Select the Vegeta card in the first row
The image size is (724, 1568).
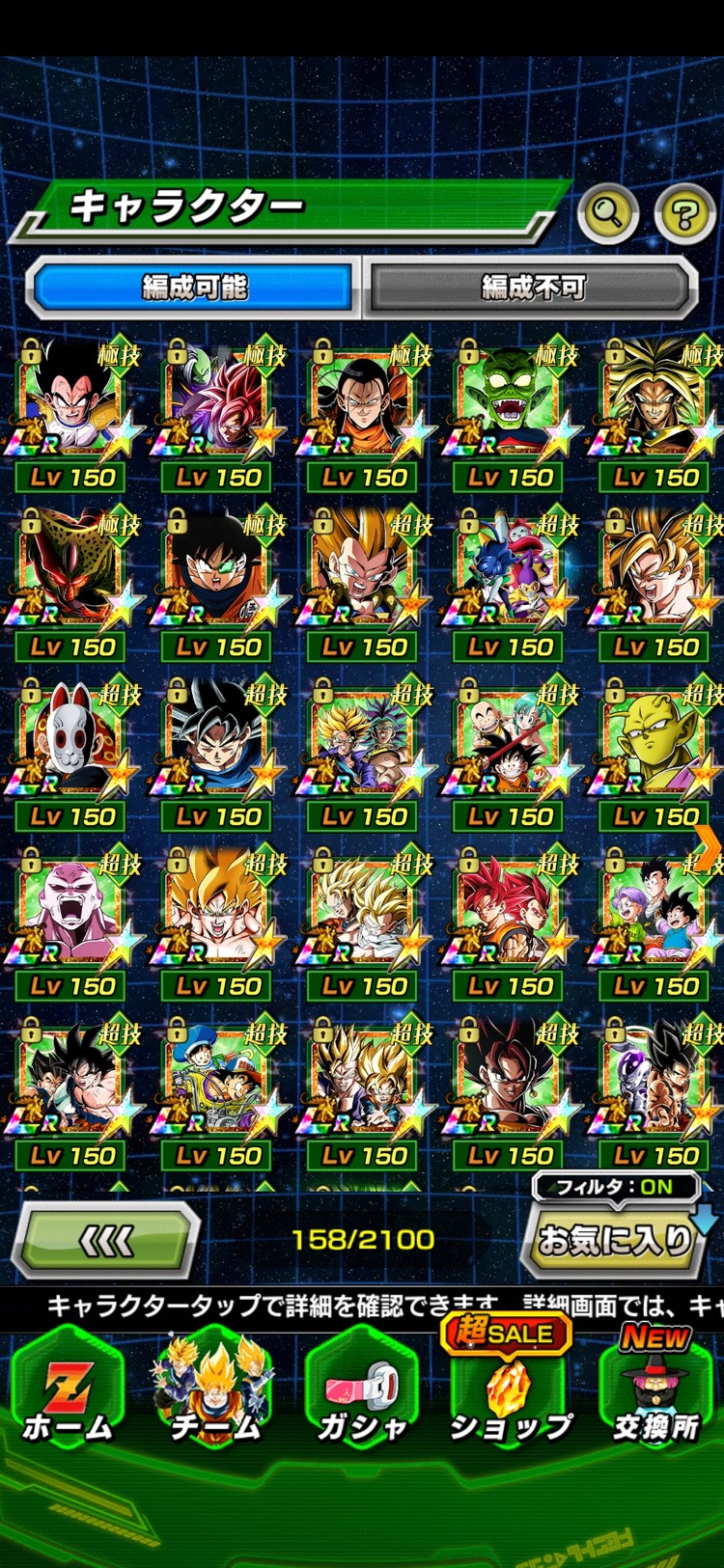72,405
